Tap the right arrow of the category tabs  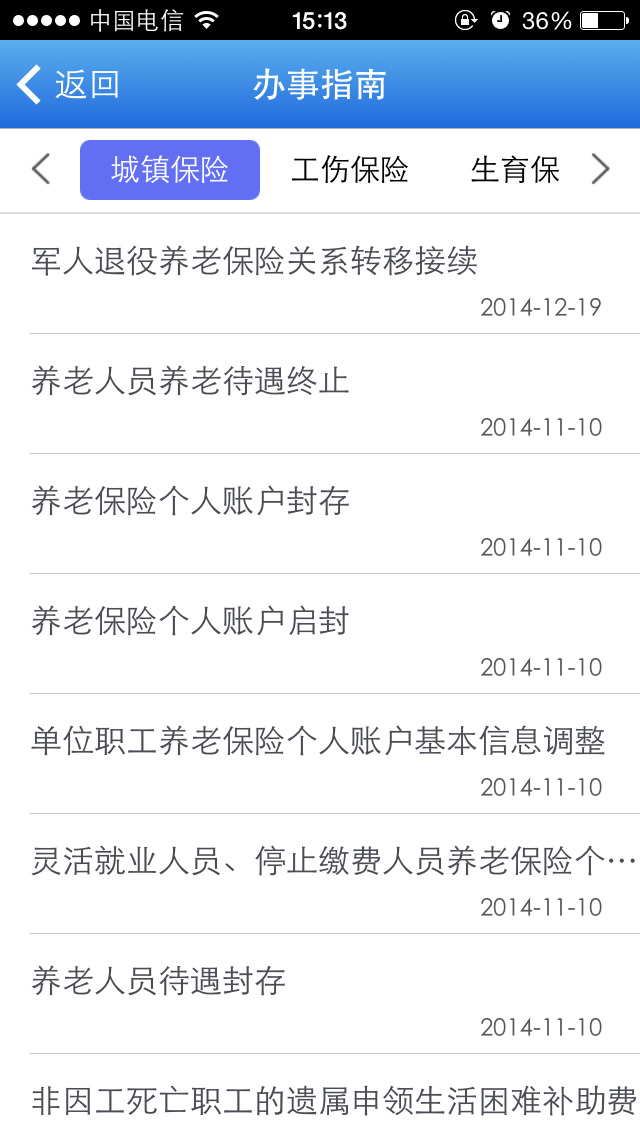tap(600, 170)
